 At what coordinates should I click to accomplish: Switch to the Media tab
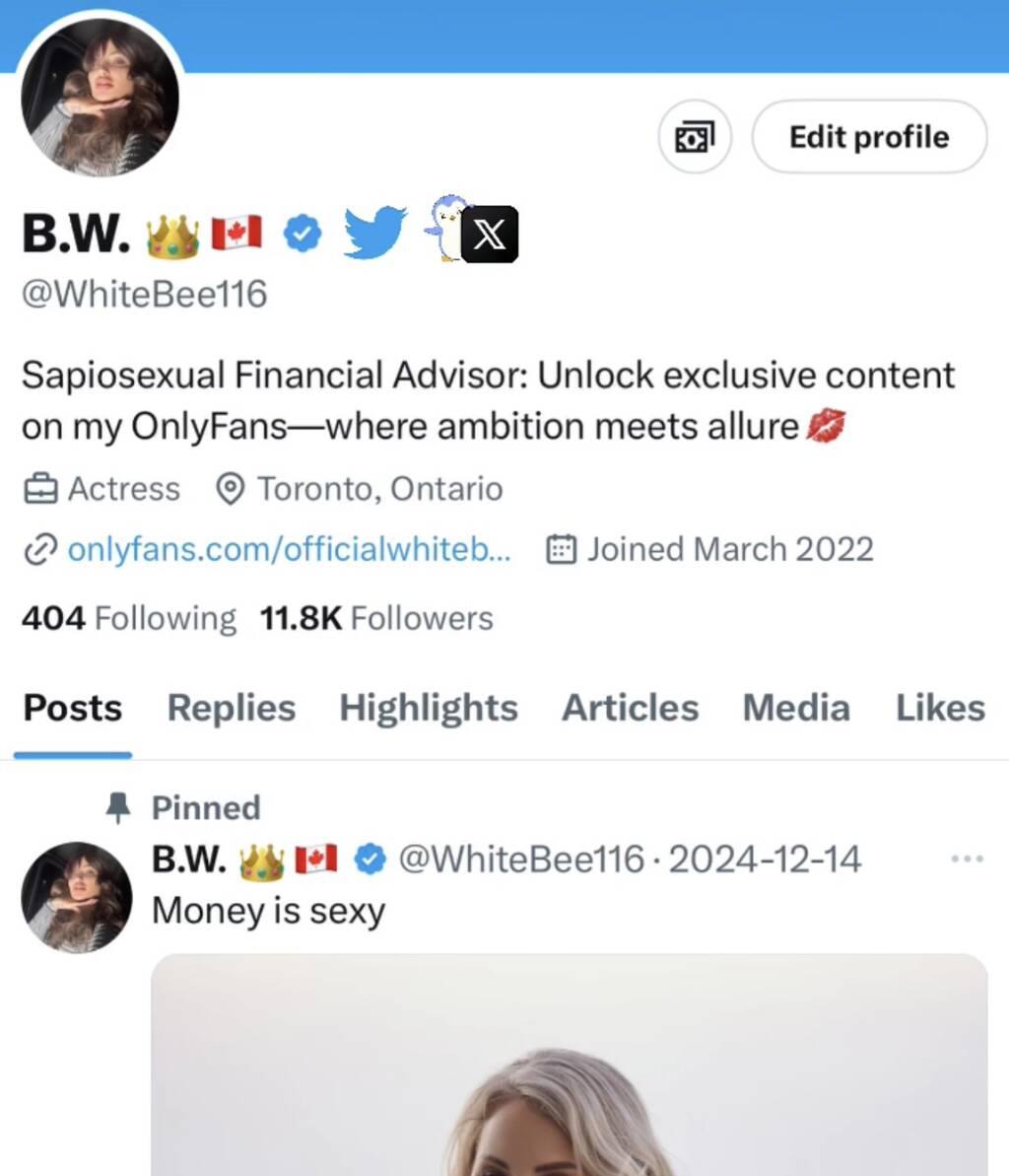[x=795, y=708]
